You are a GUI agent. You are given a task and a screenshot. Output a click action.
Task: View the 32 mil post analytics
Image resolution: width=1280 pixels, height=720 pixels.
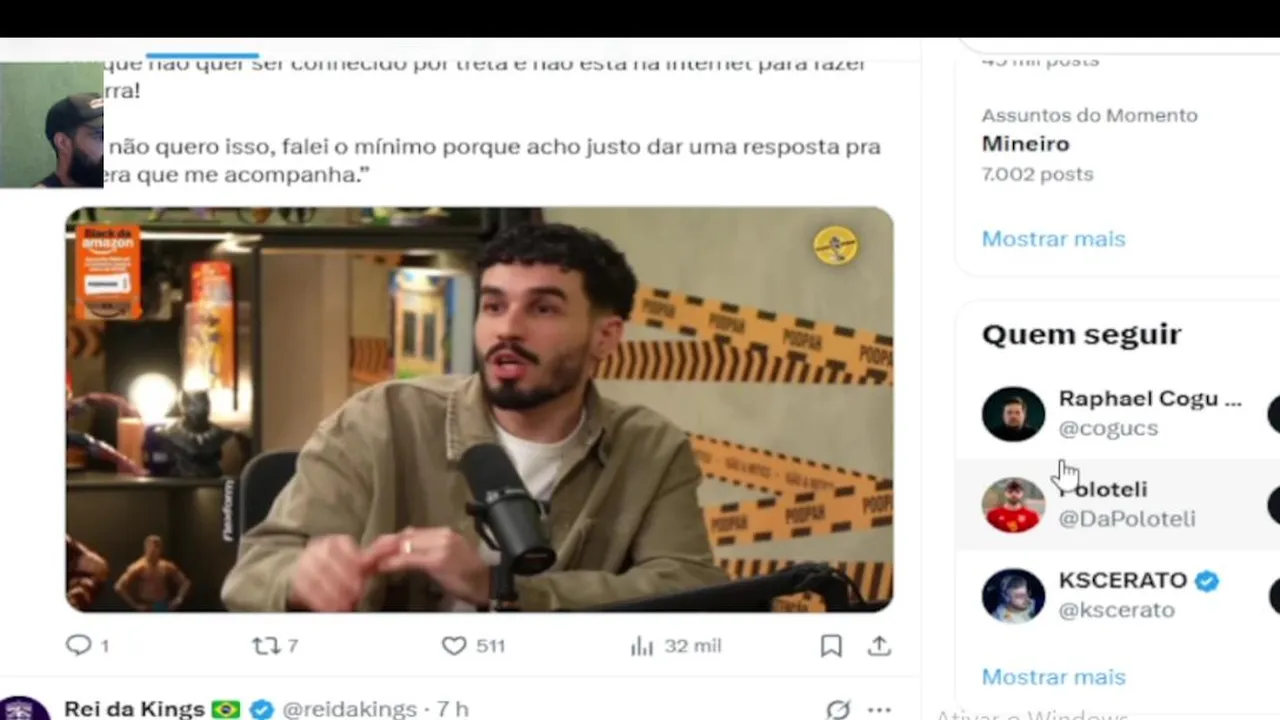(x=642, y=646)
